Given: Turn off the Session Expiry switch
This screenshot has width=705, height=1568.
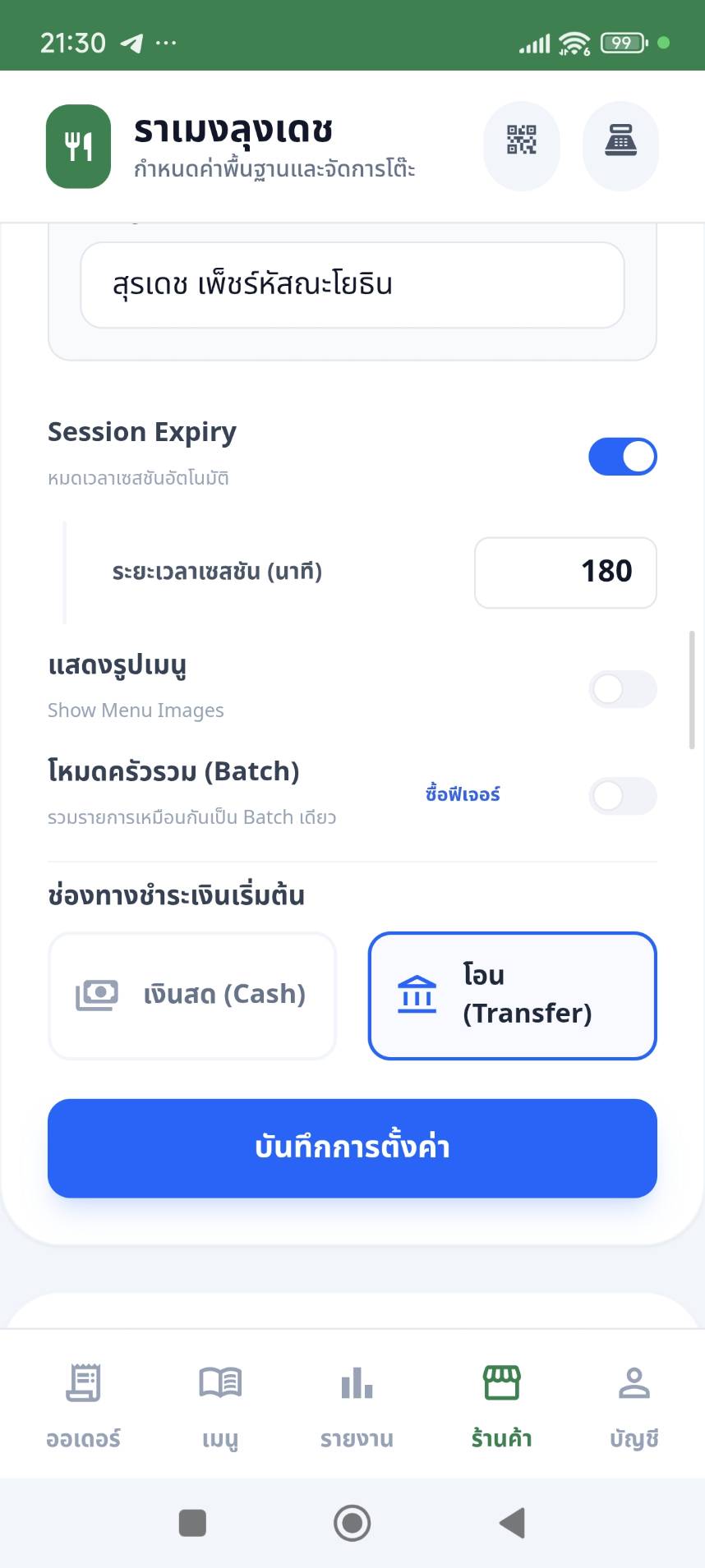Looking at the screenshot, I should click(x=622, y=457).
